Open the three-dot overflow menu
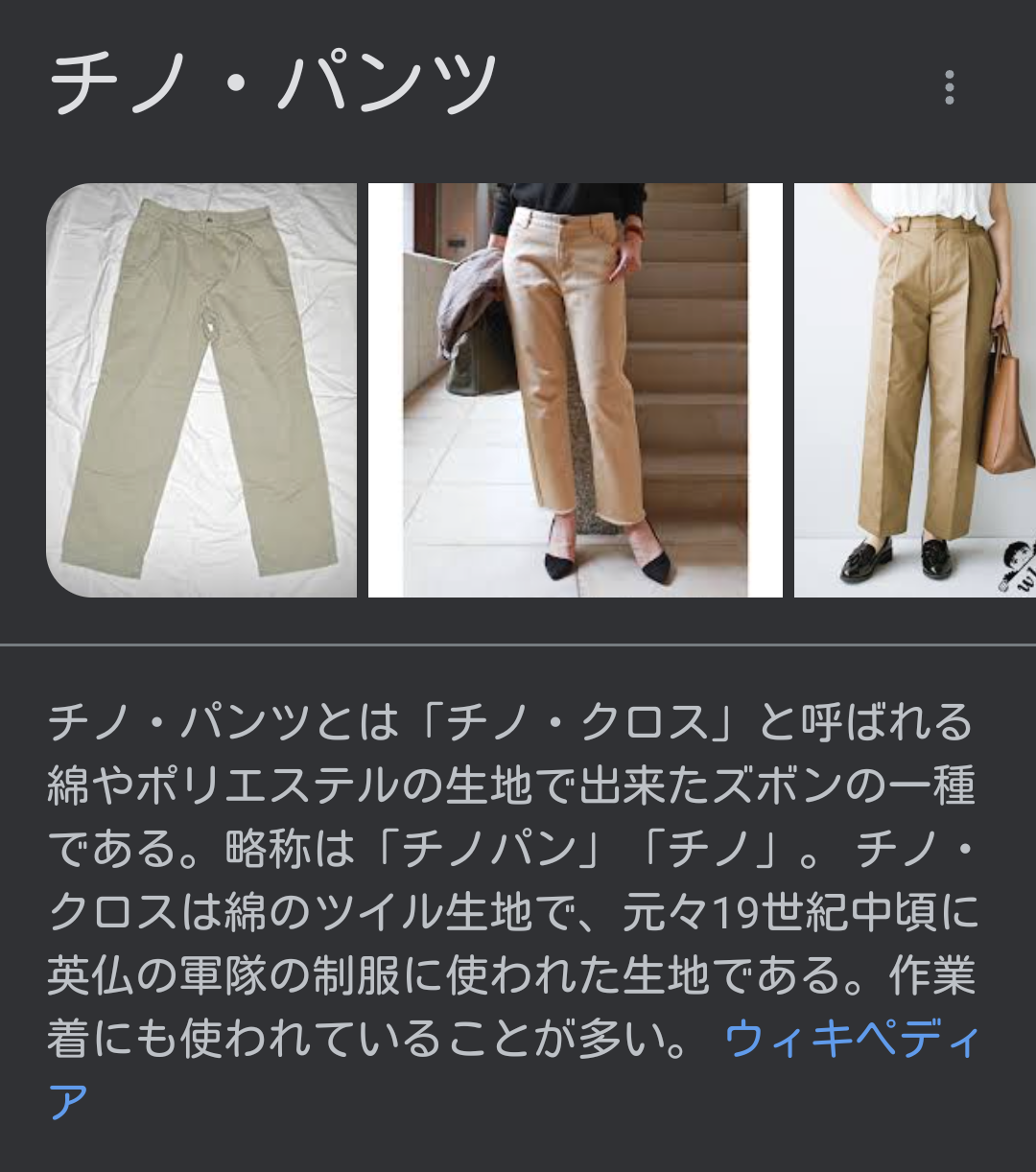 pos(949,87)
